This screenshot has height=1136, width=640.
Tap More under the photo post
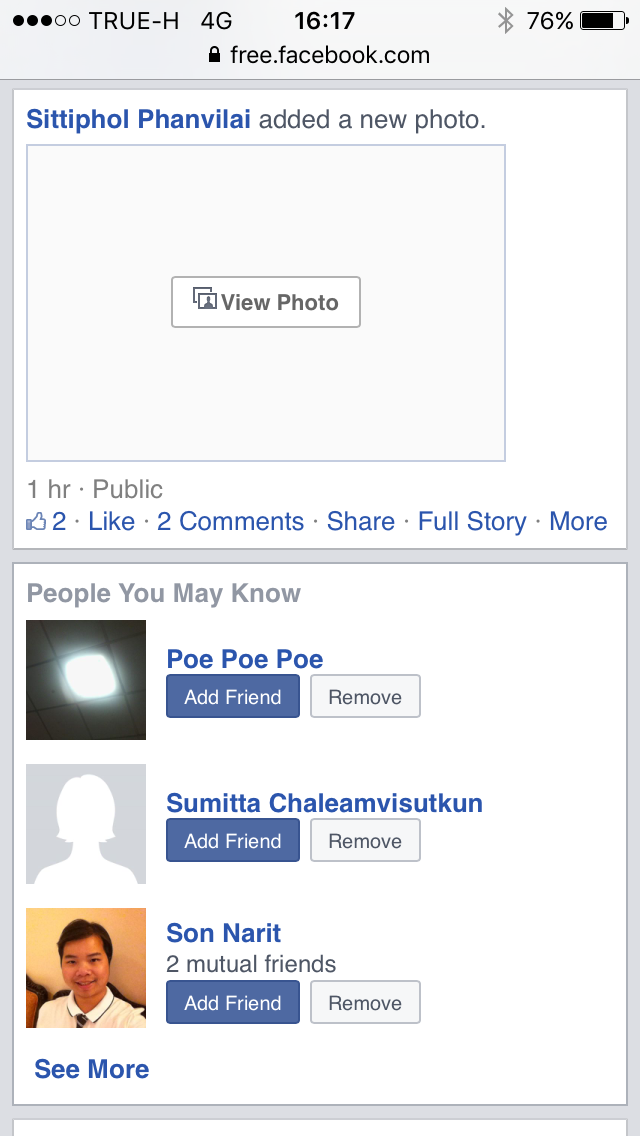tap(578, 521)
